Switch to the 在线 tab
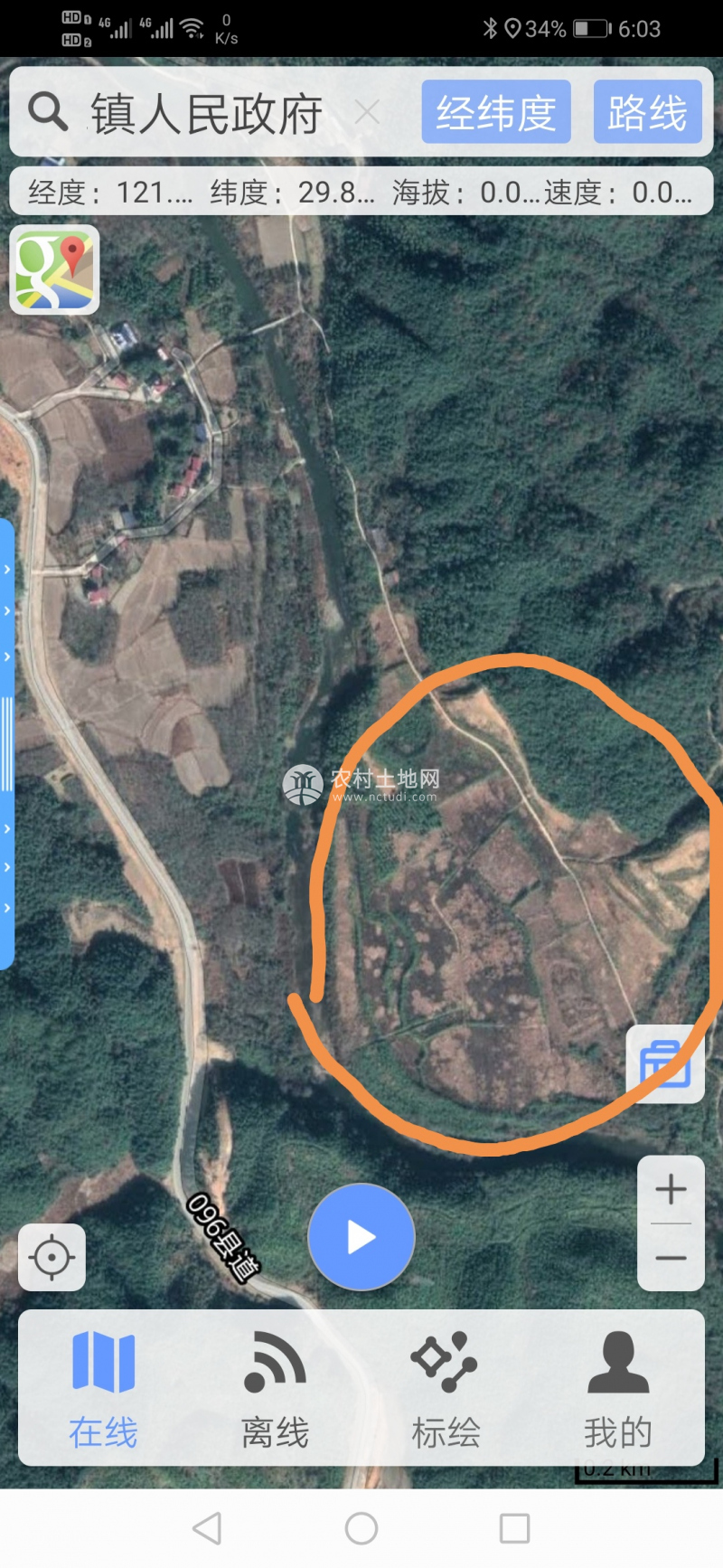The height and width of the screenshot is (1568, 723). pyautogui.click(x=103, y=1387)
